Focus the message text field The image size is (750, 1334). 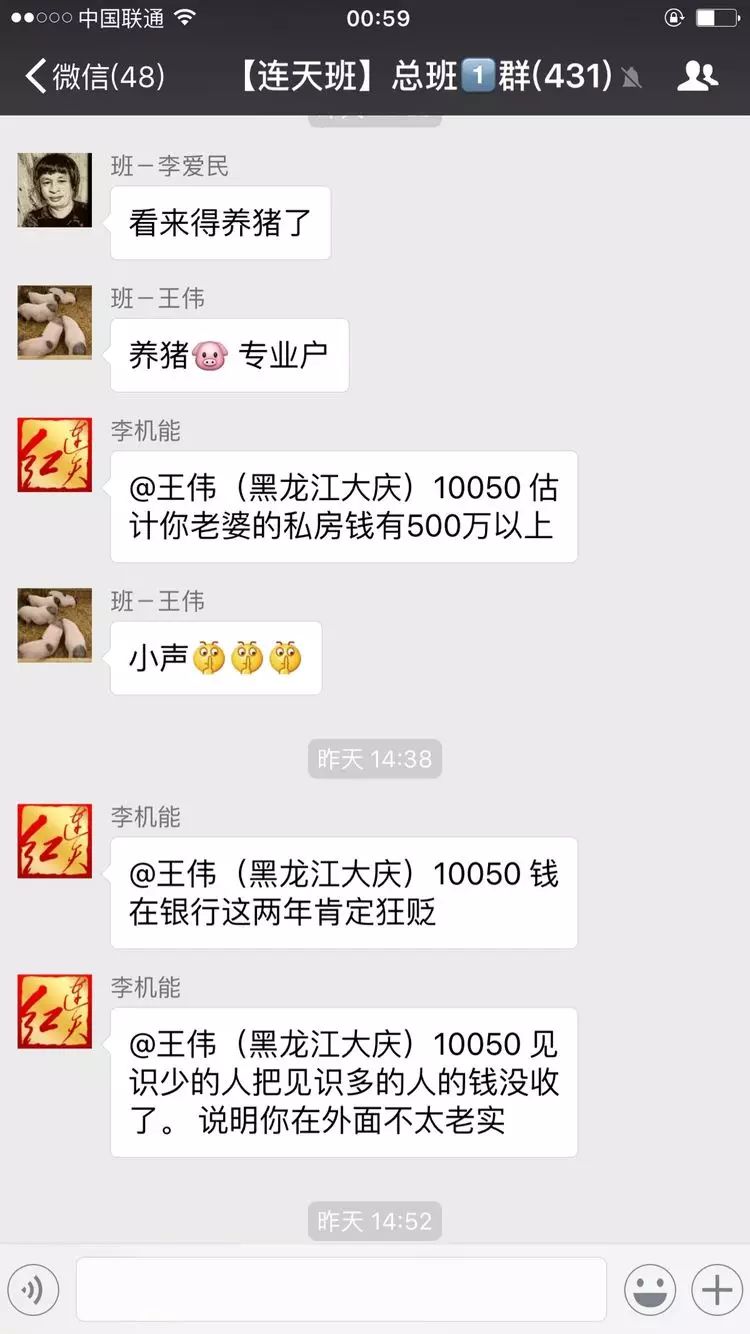[x=341, y=1290]
